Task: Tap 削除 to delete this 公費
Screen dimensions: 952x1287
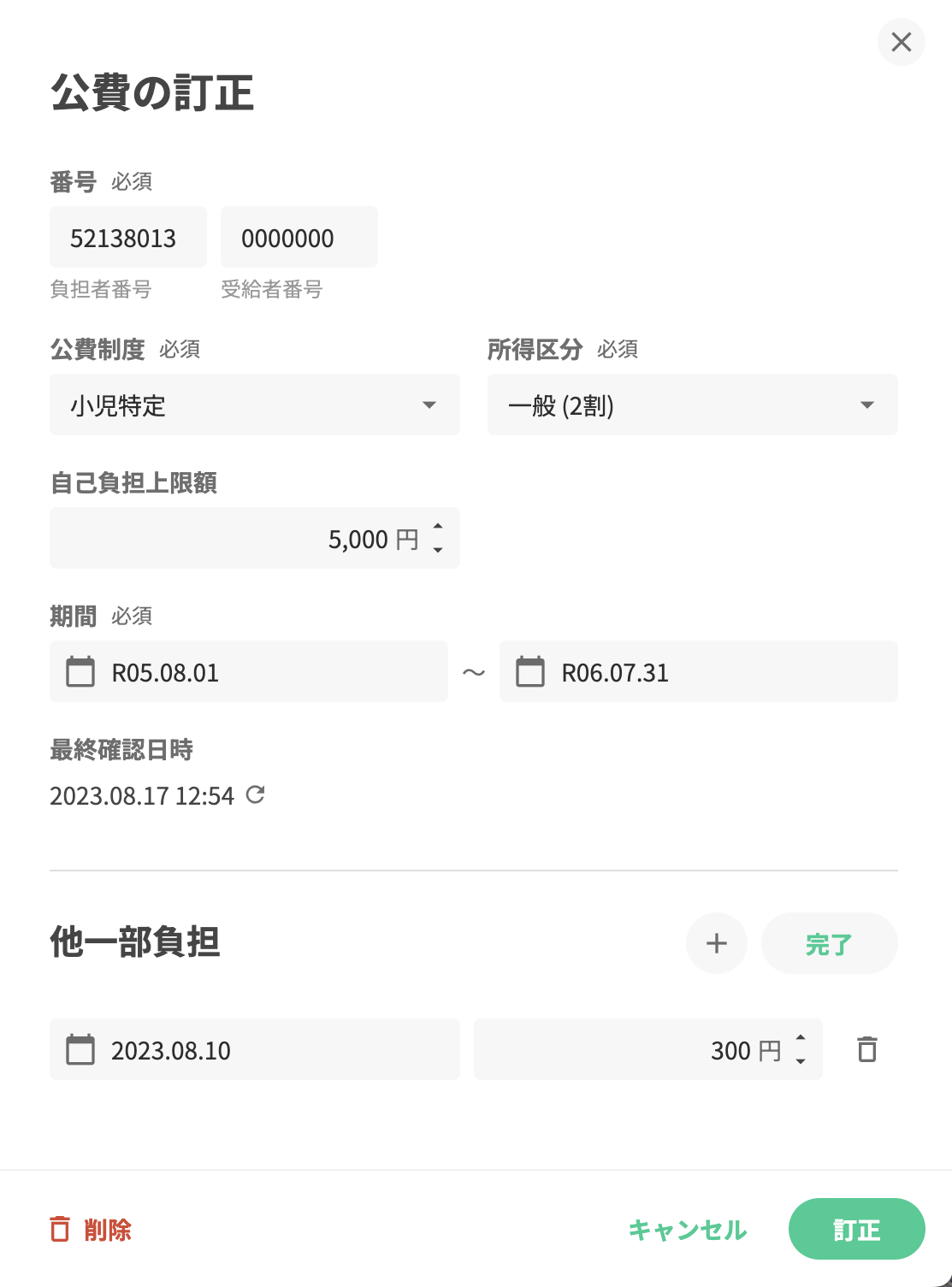Action: tap(91, 1230)
